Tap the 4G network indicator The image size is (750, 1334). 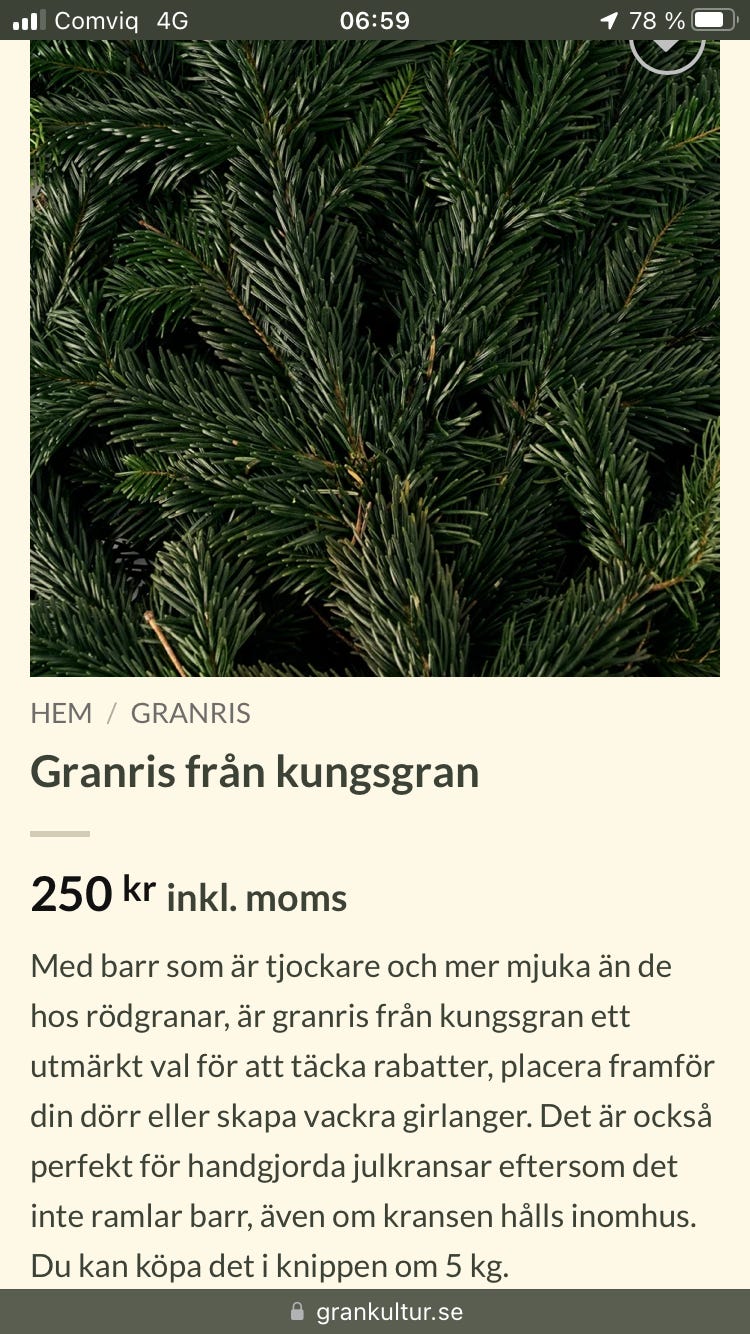point(171,19)
